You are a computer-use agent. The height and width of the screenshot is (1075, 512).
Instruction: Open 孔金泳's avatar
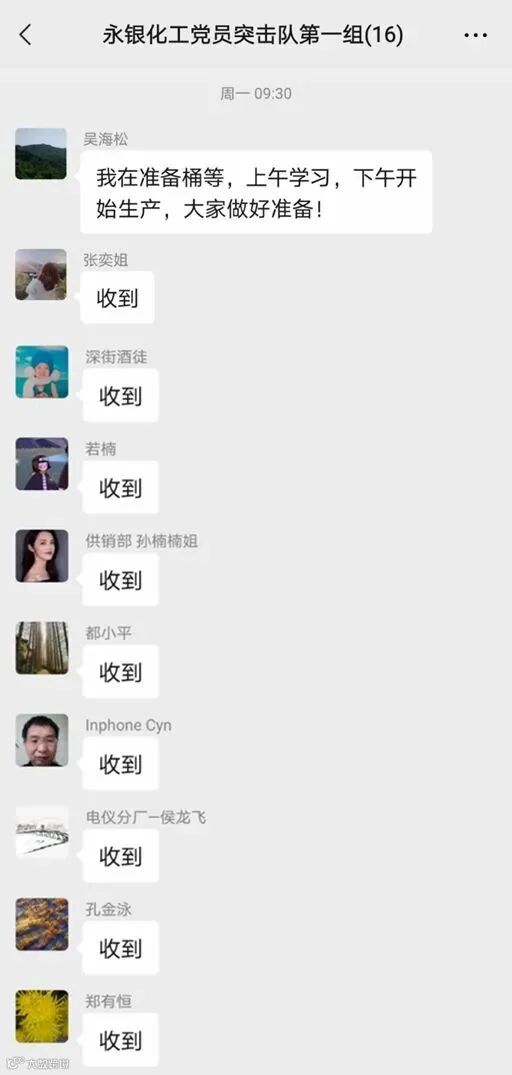tap(42, 924)
